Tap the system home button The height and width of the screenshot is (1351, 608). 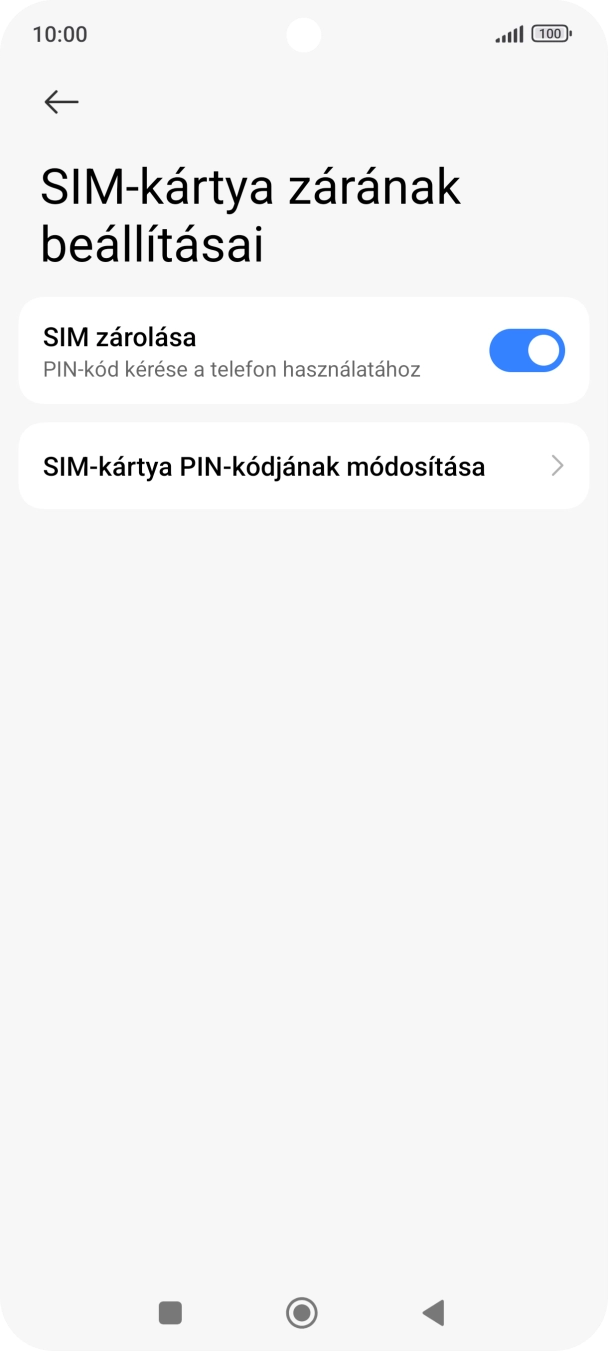tap(301, 1312)
